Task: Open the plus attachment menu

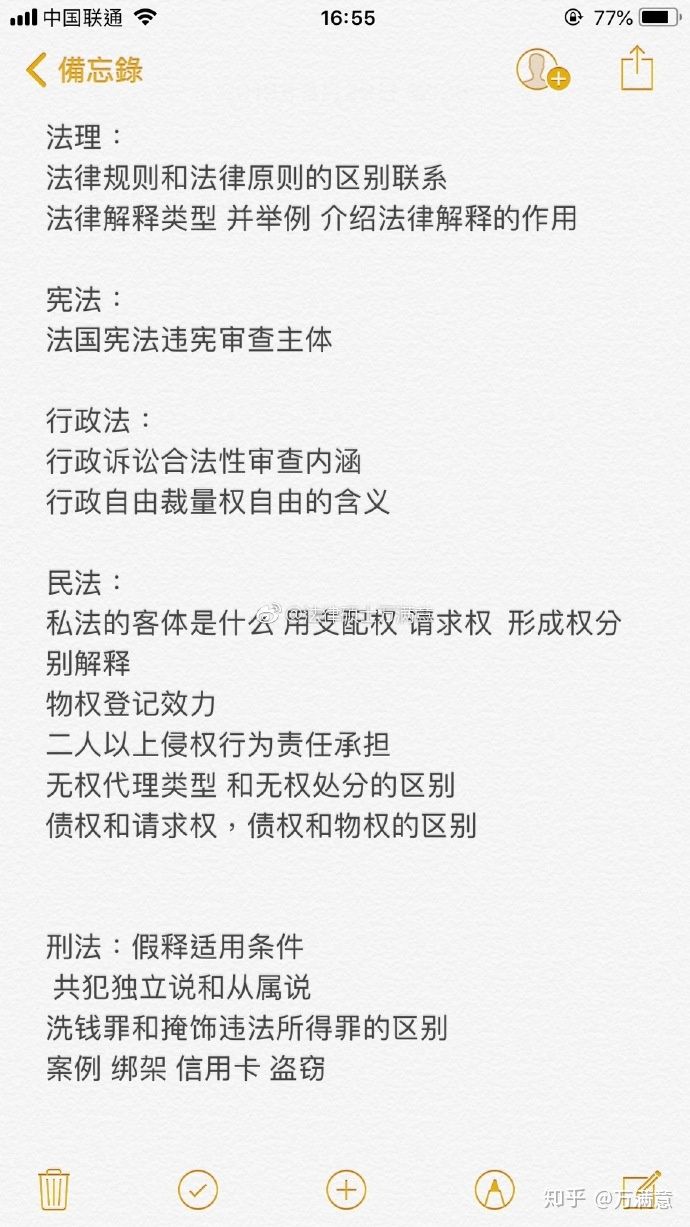Action: tap(346, 1189)
